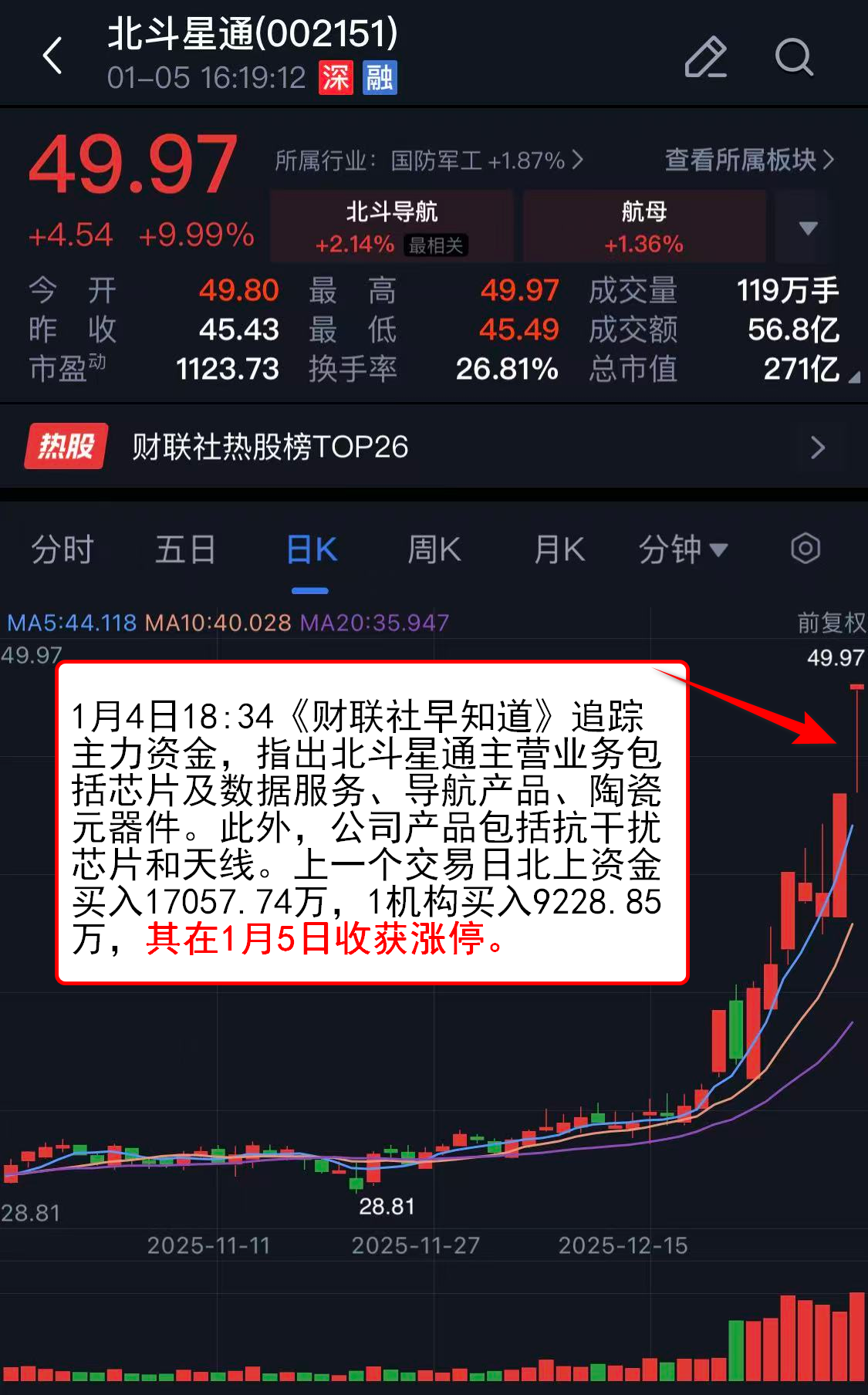The height and width of the screenshot is (1395, 868).
Task: Switch to the 月K chart tab
Action: [x=559, y=550]
